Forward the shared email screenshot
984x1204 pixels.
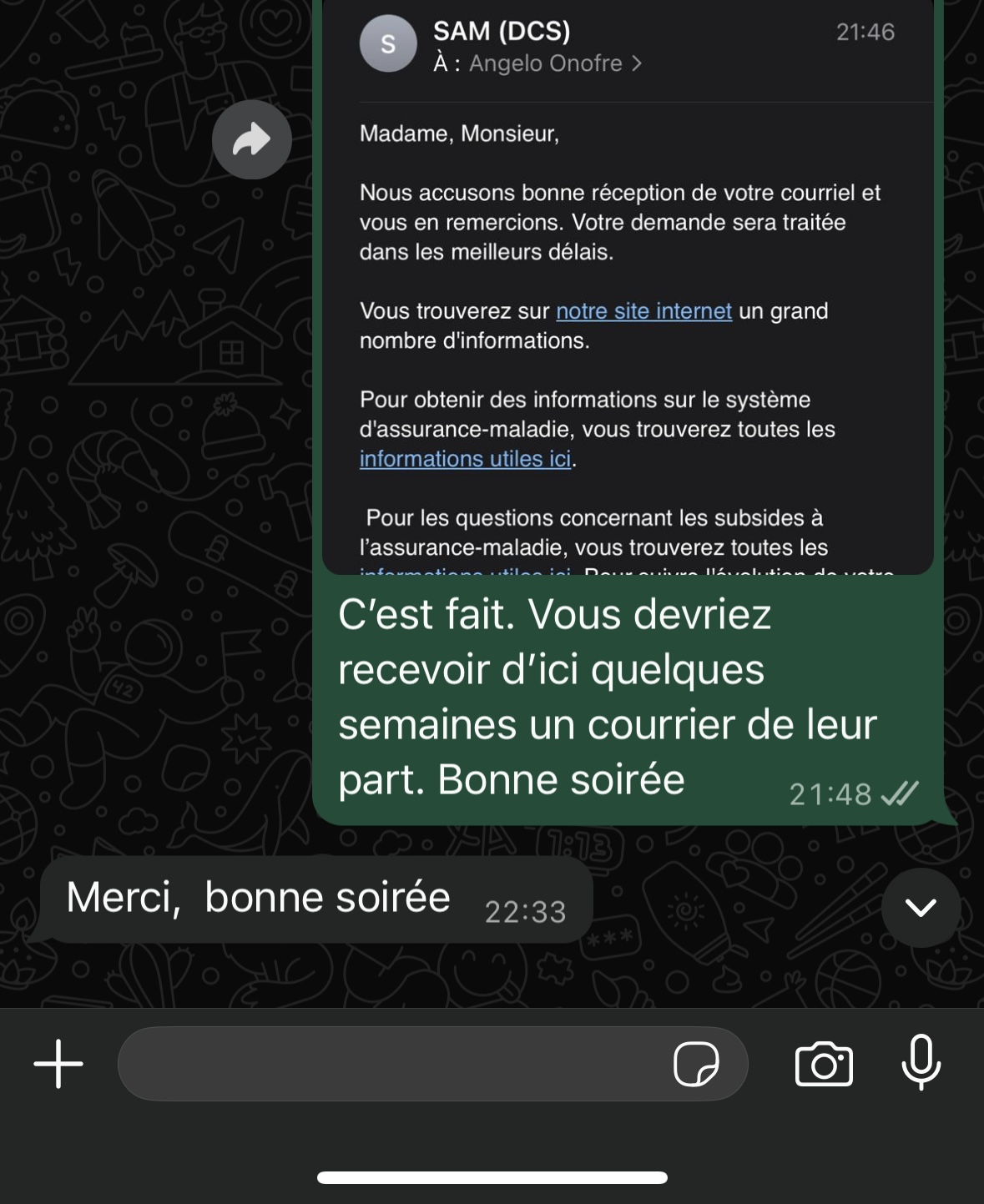click(251, 139)
